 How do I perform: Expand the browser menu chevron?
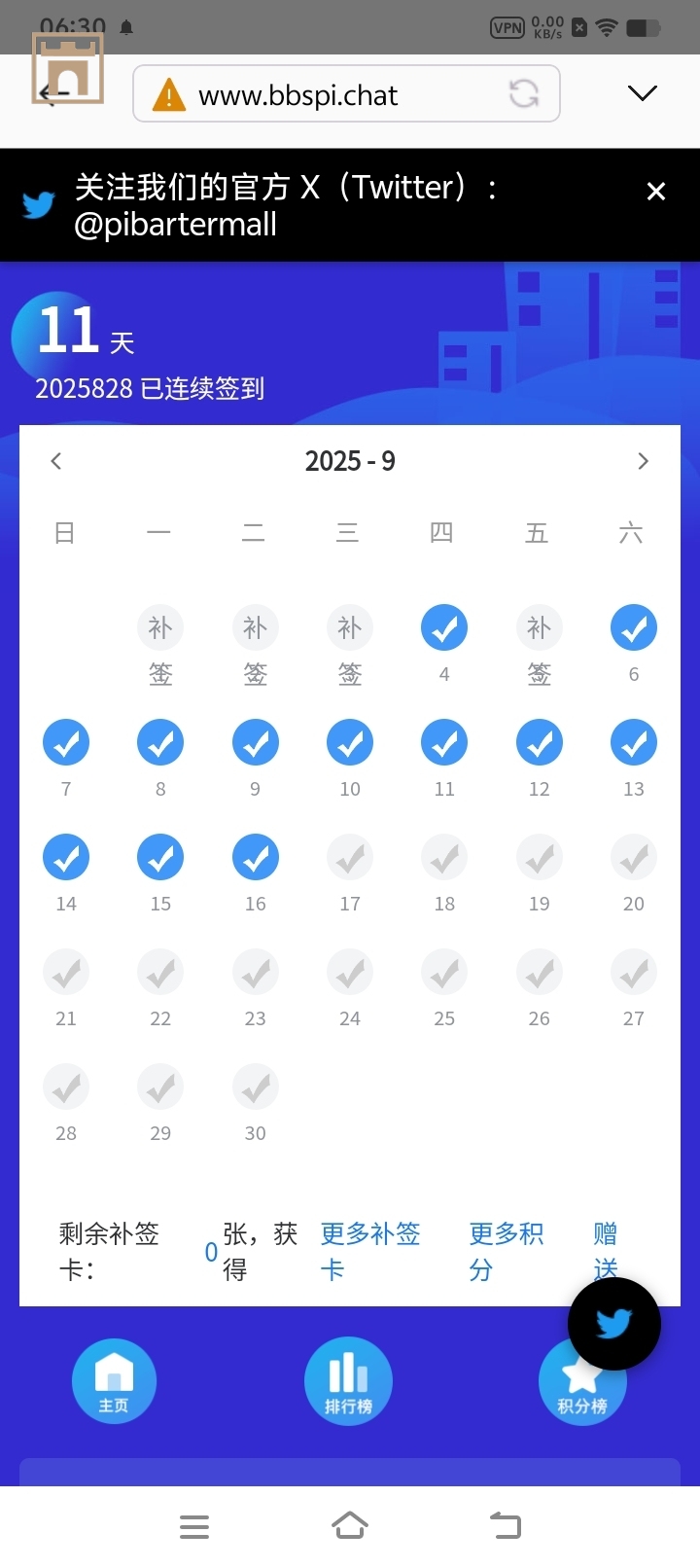[x=642, y=92]
